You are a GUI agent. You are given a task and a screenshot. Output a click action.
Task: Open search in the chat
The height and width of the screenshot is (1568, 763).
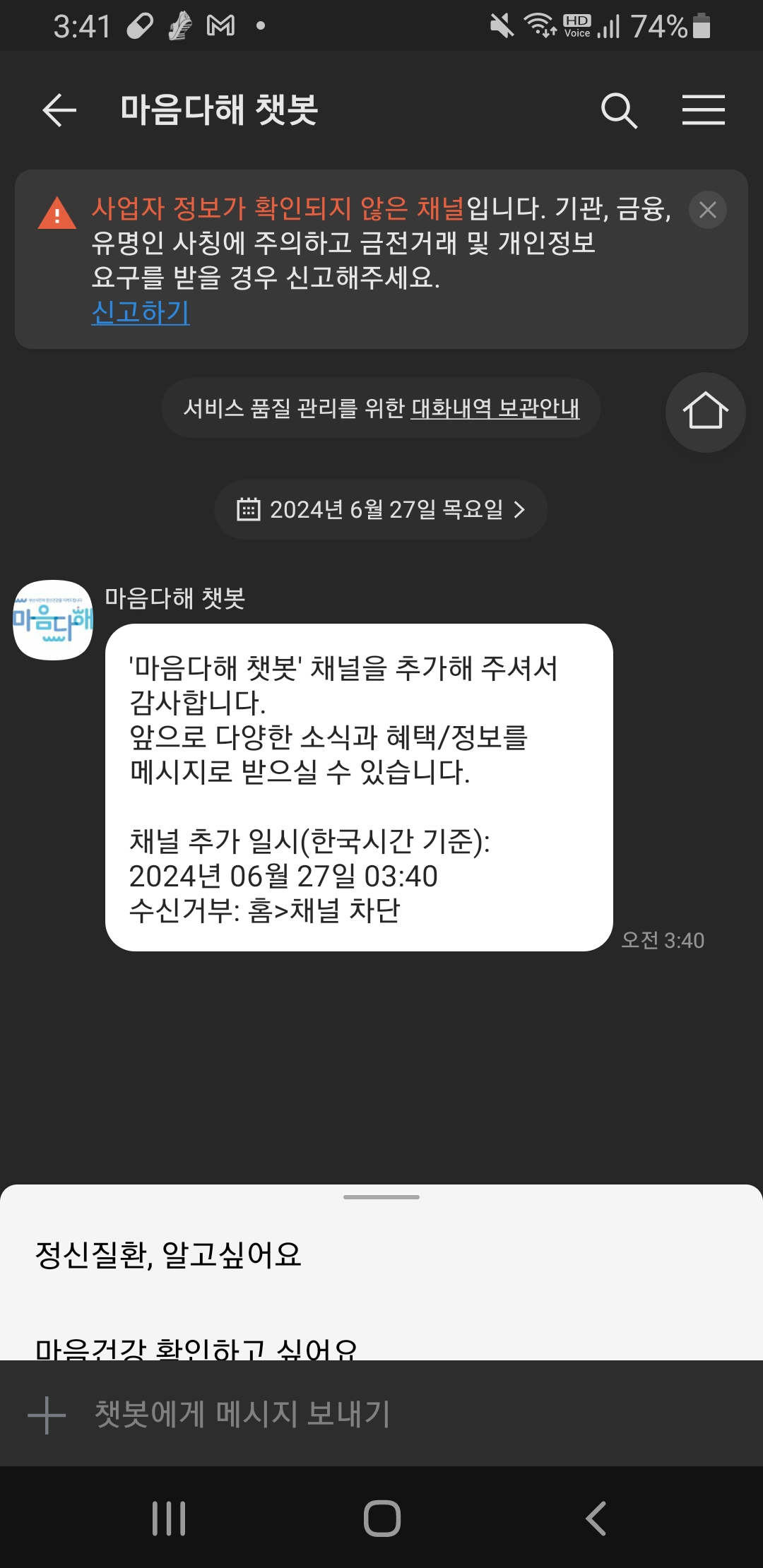pyautogui.click(x=619, y=110)
